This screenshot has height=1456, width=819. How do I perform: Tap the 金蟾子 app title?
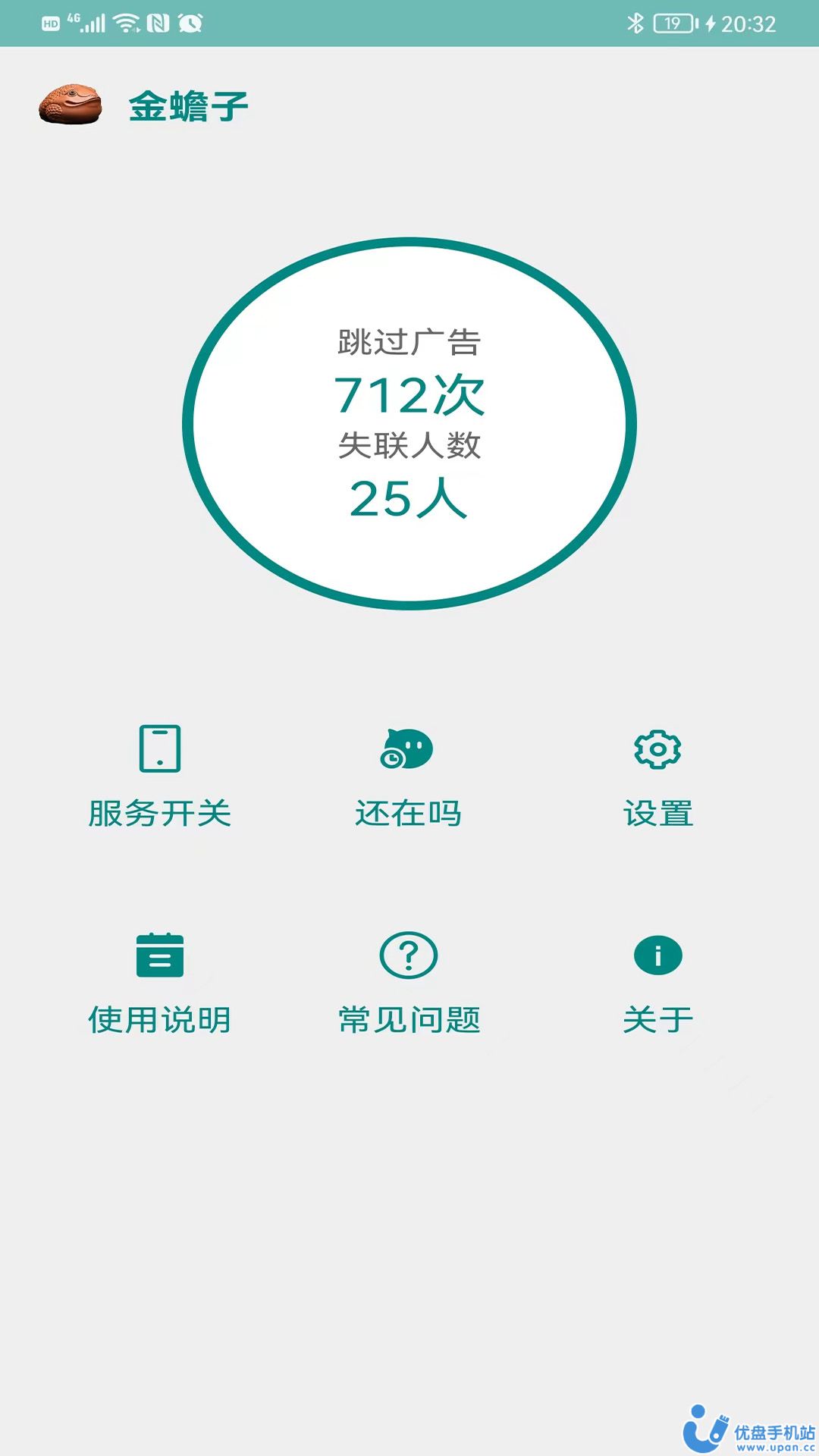point(187,108)
